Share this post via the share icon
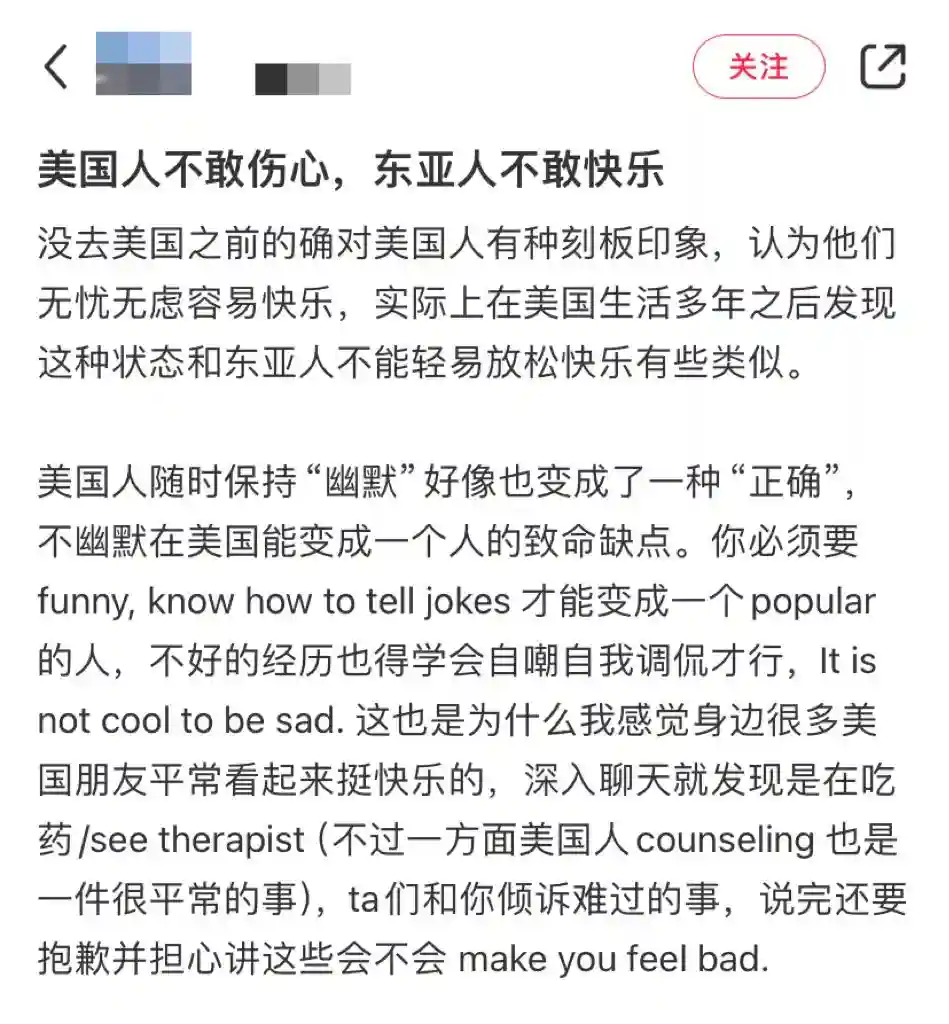This screenshot has width=949, height=1024. click(883, 66)
